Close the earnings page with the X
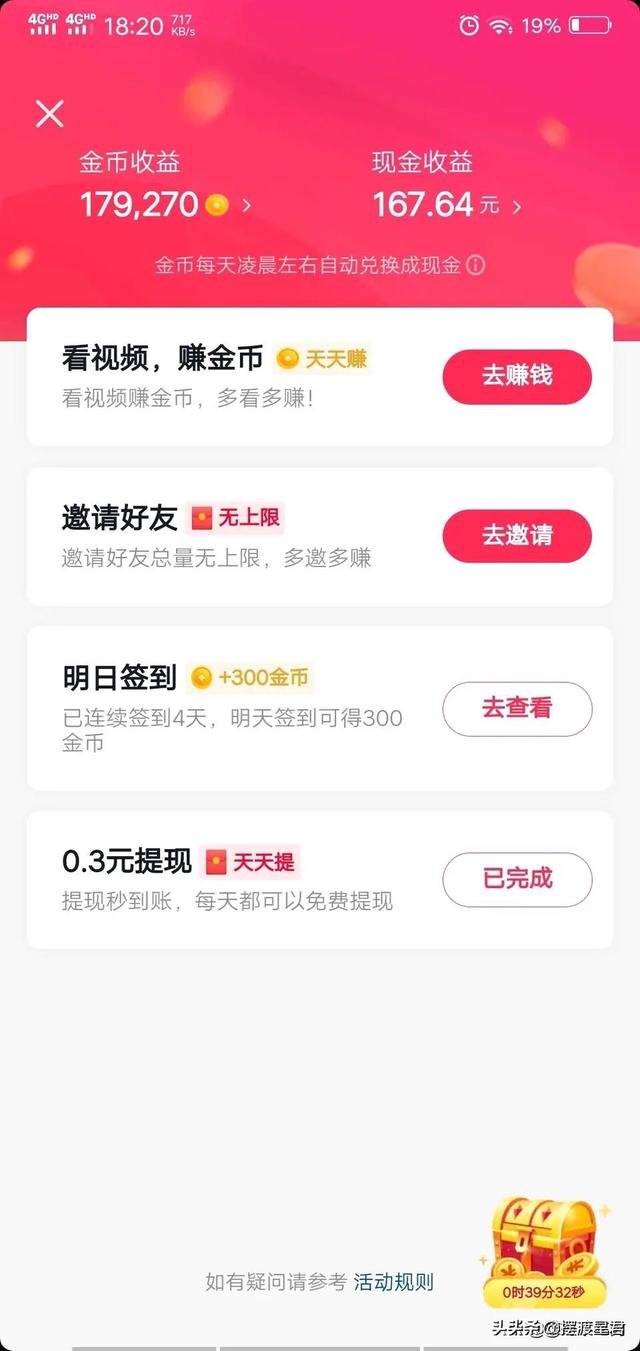This screenshot has height=1351, width=640. tap(50, 114)
